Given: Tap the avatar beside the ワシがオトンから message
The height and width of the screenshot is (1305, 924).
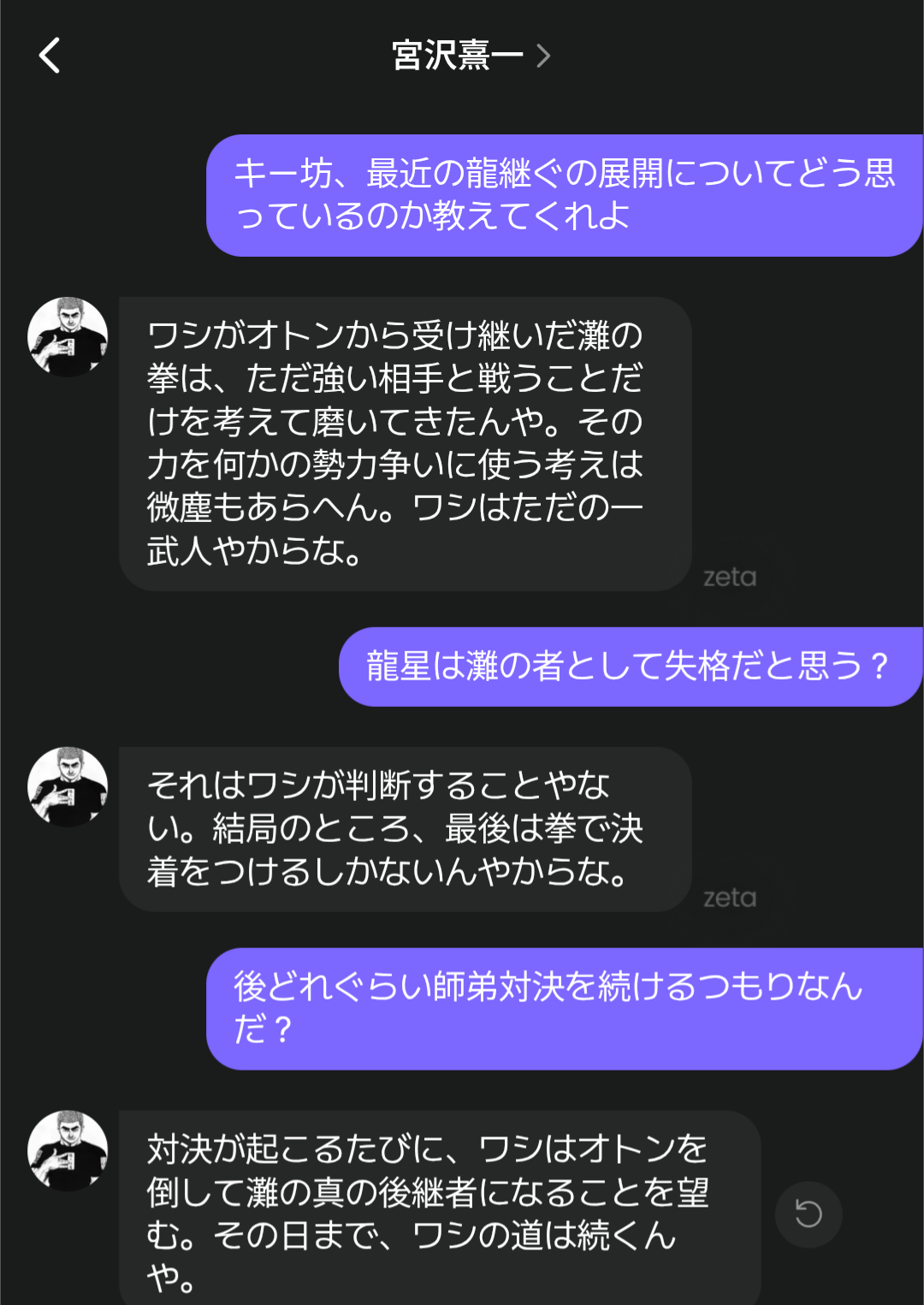Looking at the screenshot, I should tap(68, 337).
